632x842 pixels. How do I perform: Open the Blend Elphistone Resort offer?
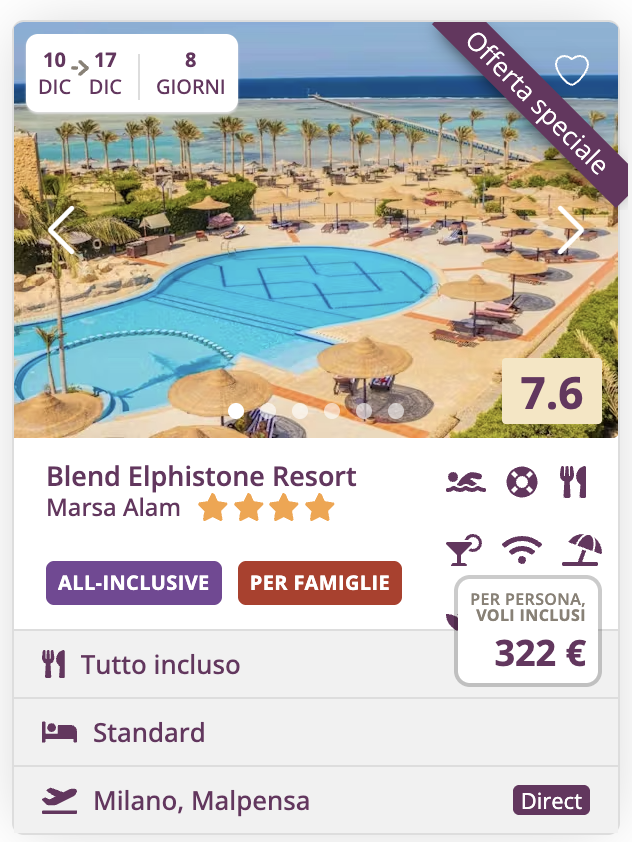point(201,476)
